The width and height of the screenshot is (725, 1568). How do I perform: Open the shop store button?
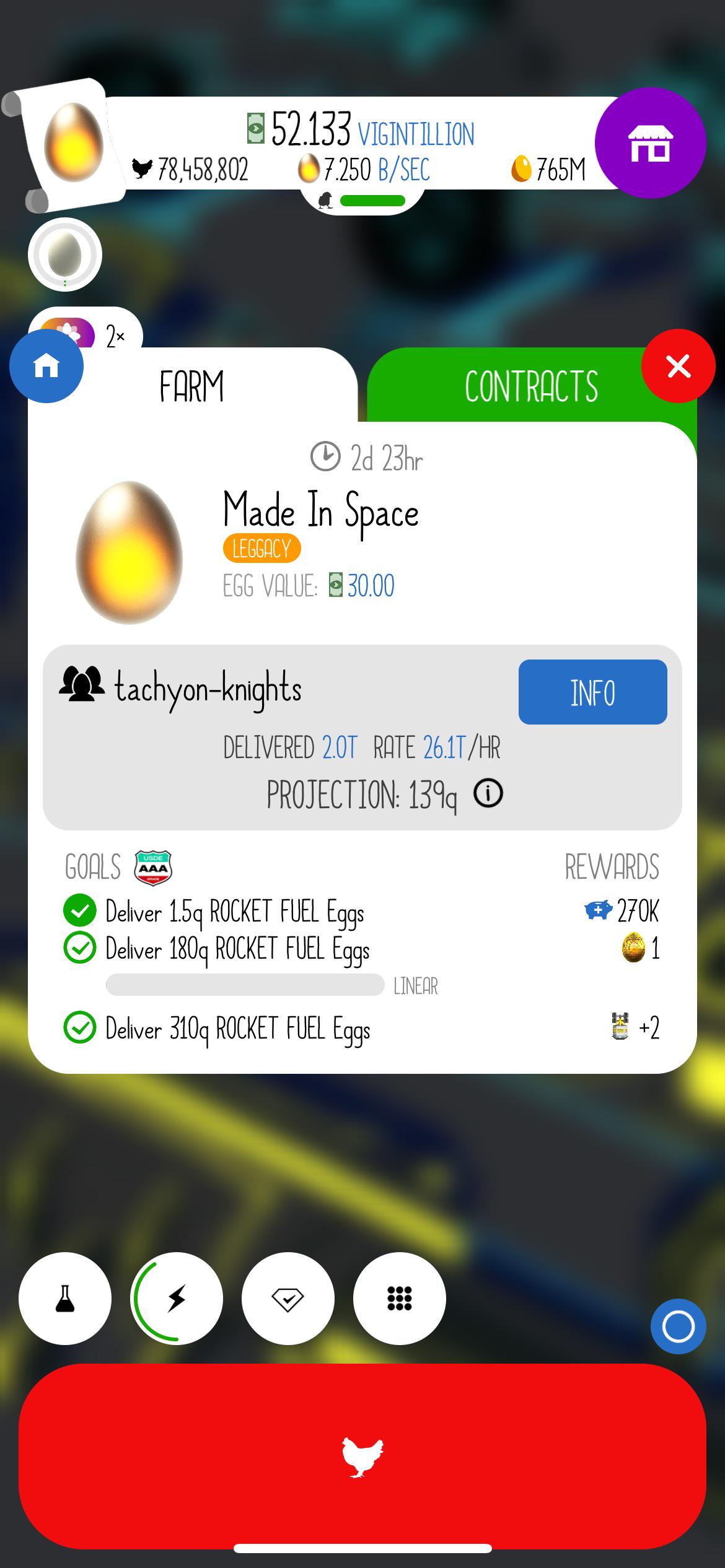pos(650,143)
